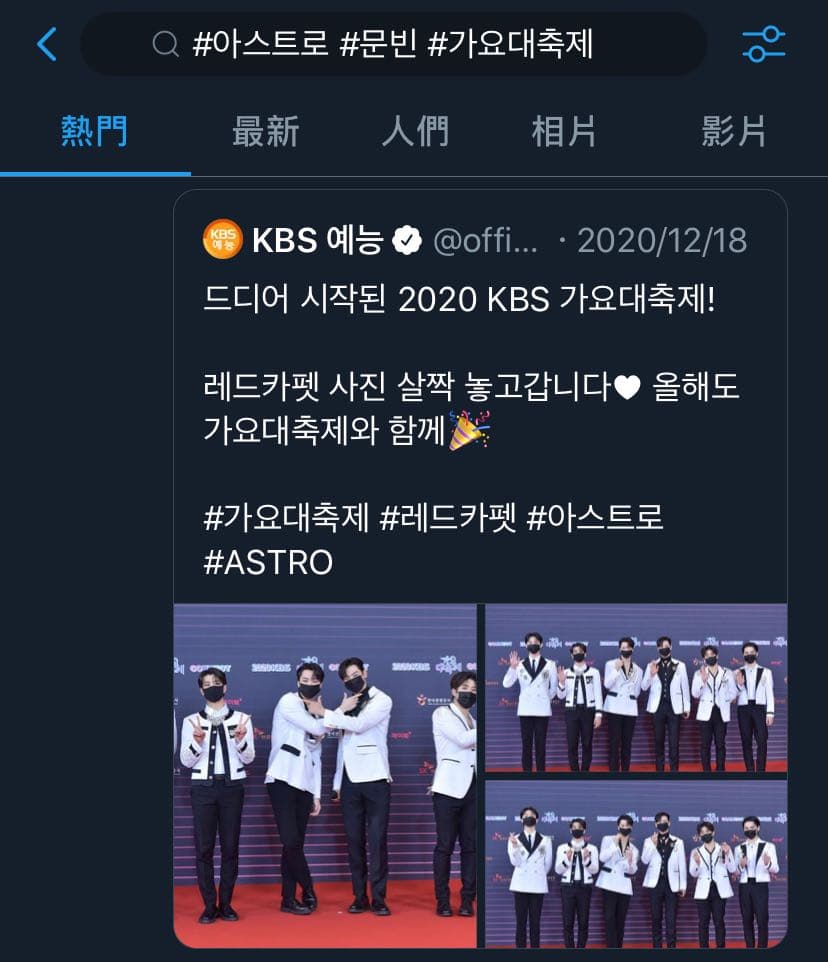Go back using the back arrow
The width and height of the screenshot is (828, 962).
coord(46,44)
